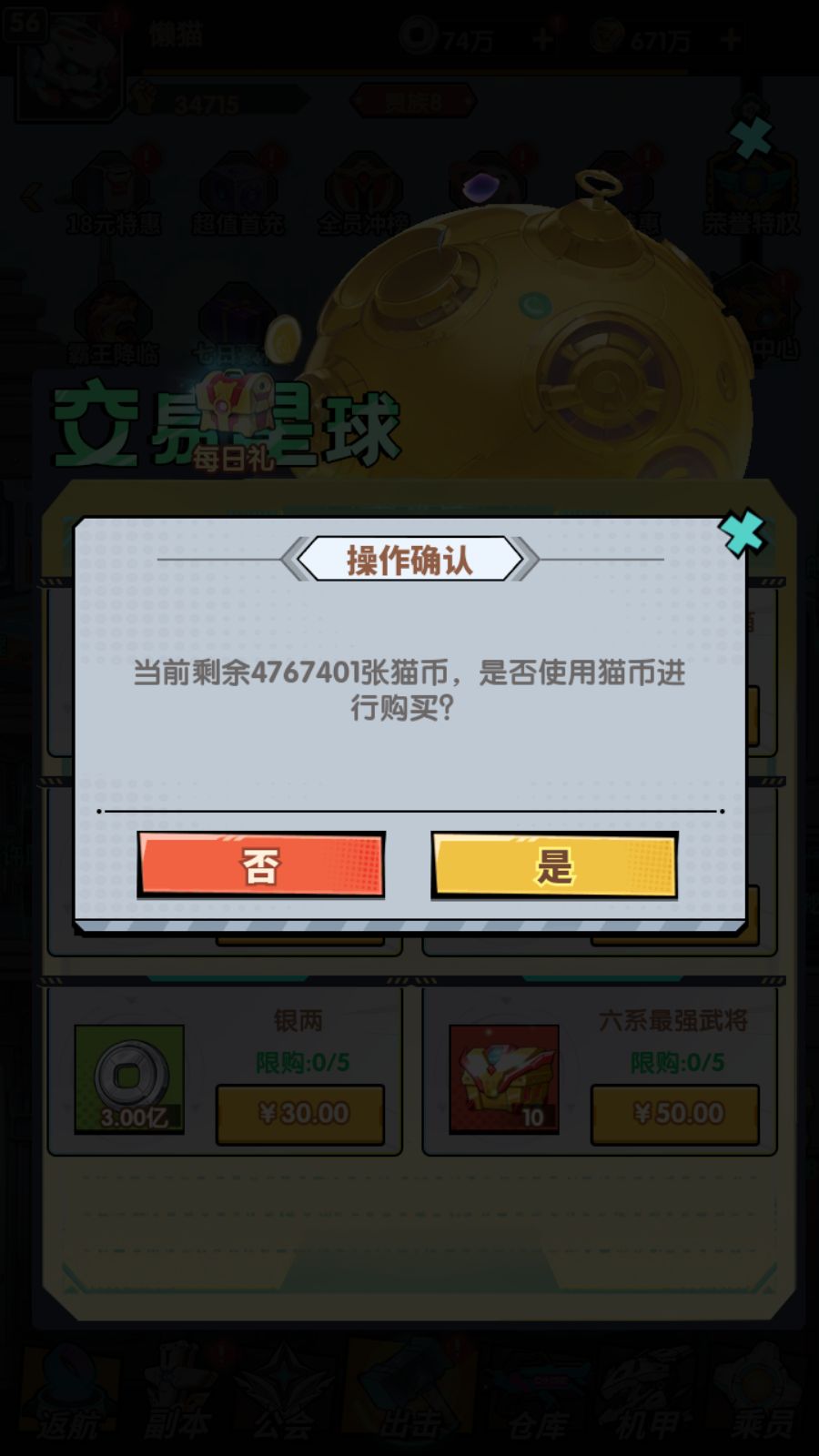The height and width of the screenshot is (1456, 819).
Task: Tap 否 to cancel the purchase
Action: (261, 864)
